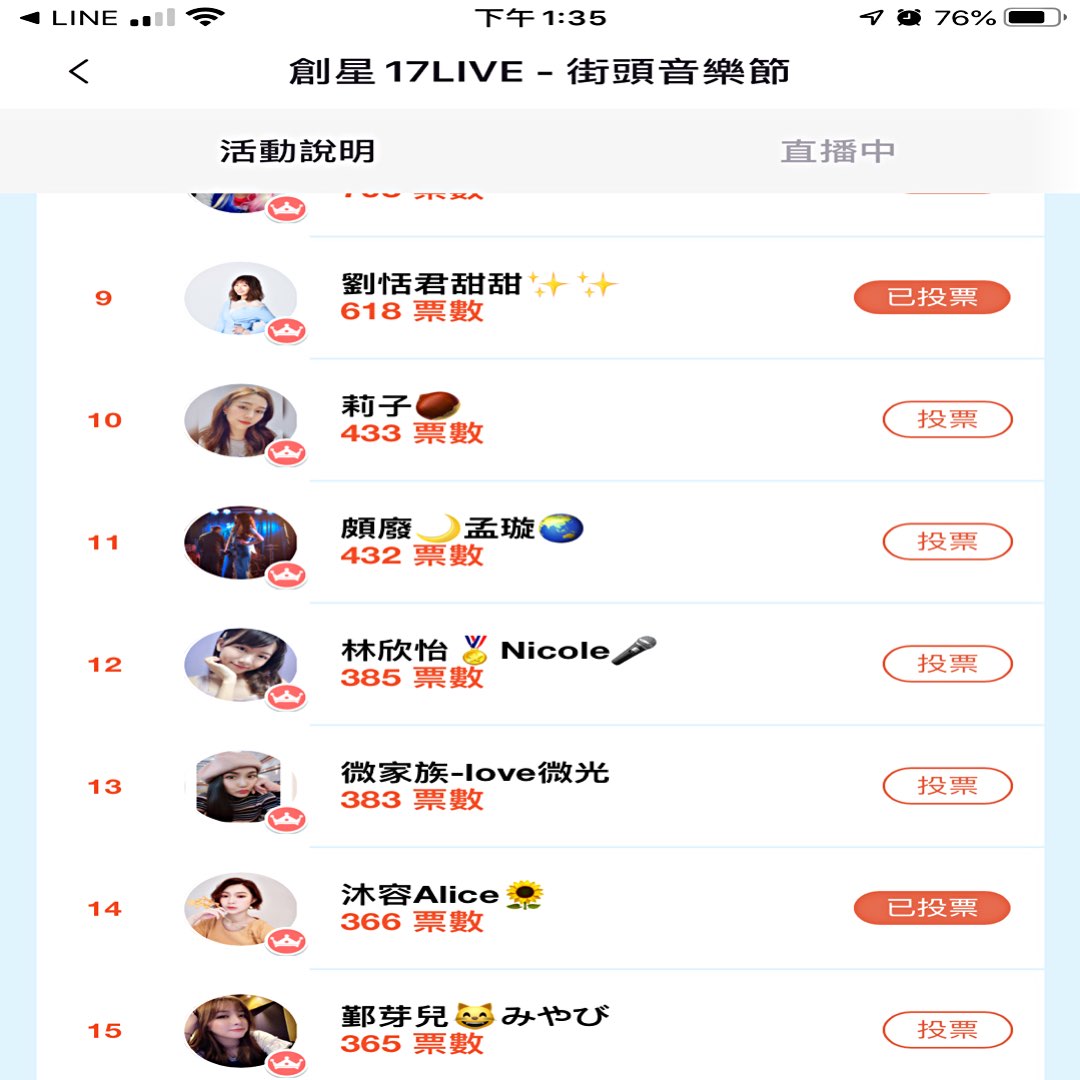Open 劉恬君甜甜's profile avatar

coord(240,298)
